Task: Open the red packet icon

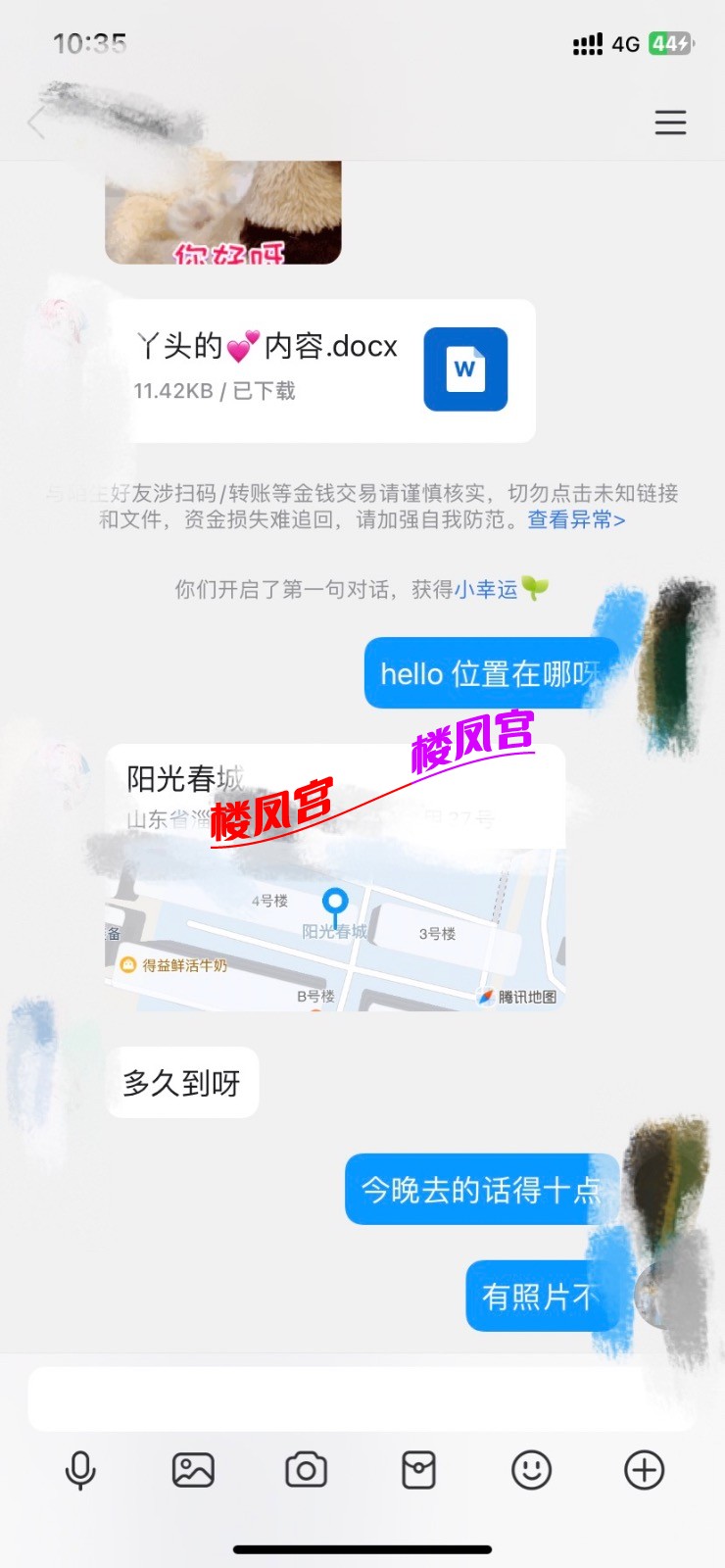Action: [418, 1470]
